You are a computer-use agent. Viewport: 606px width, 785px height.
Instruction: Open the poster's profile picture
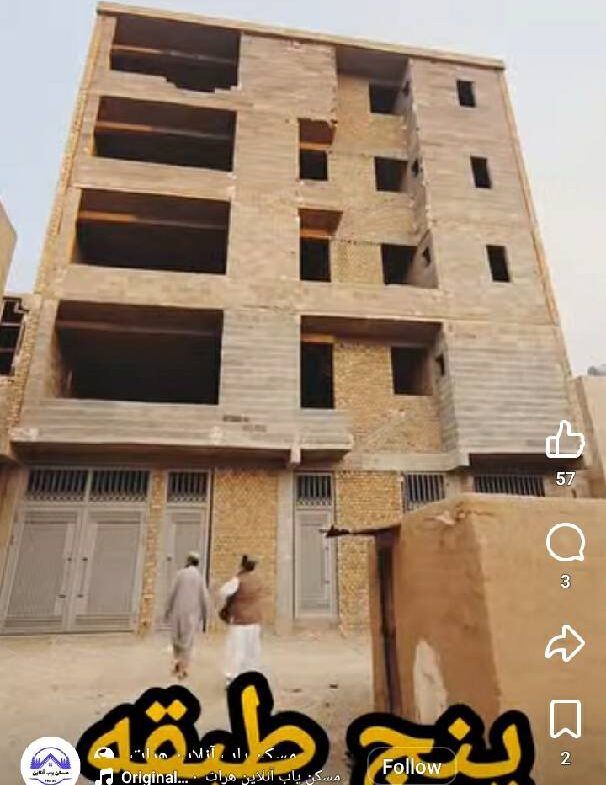tap(50, 761)
